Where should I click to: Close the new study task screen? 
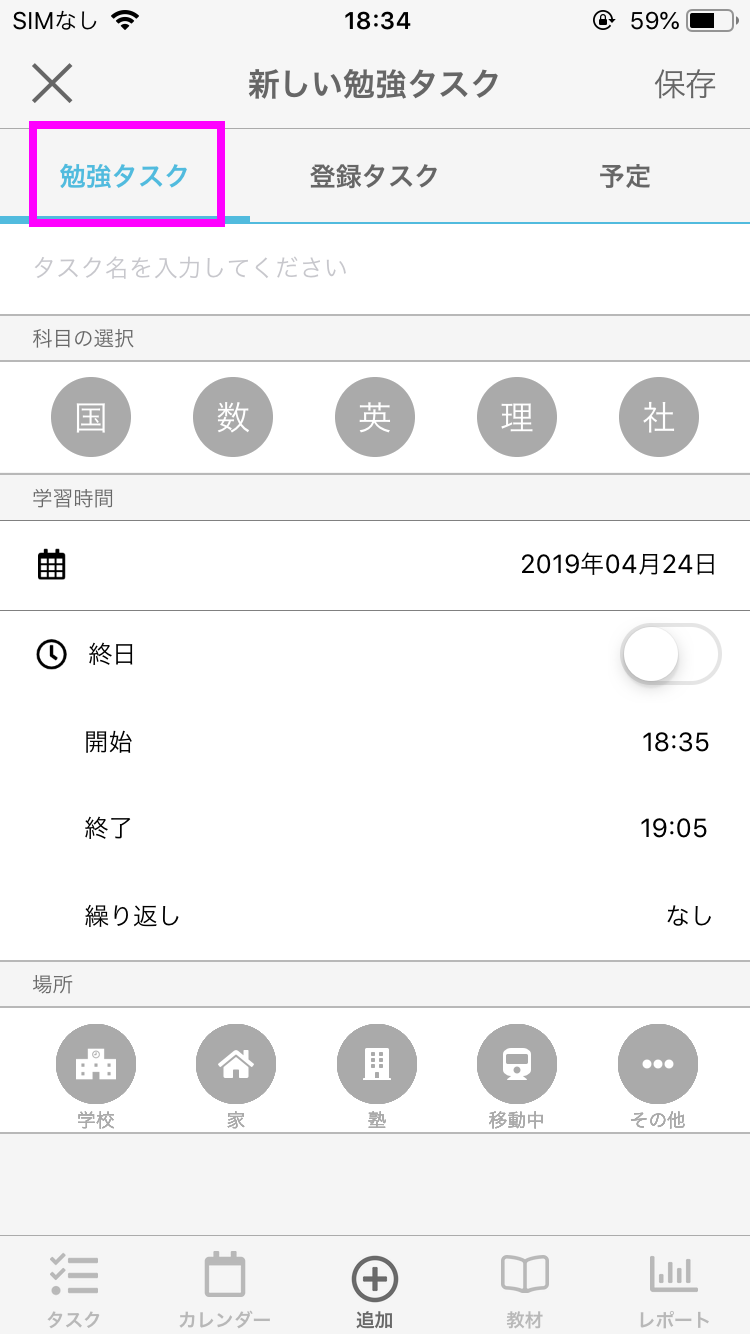[52, 83]
